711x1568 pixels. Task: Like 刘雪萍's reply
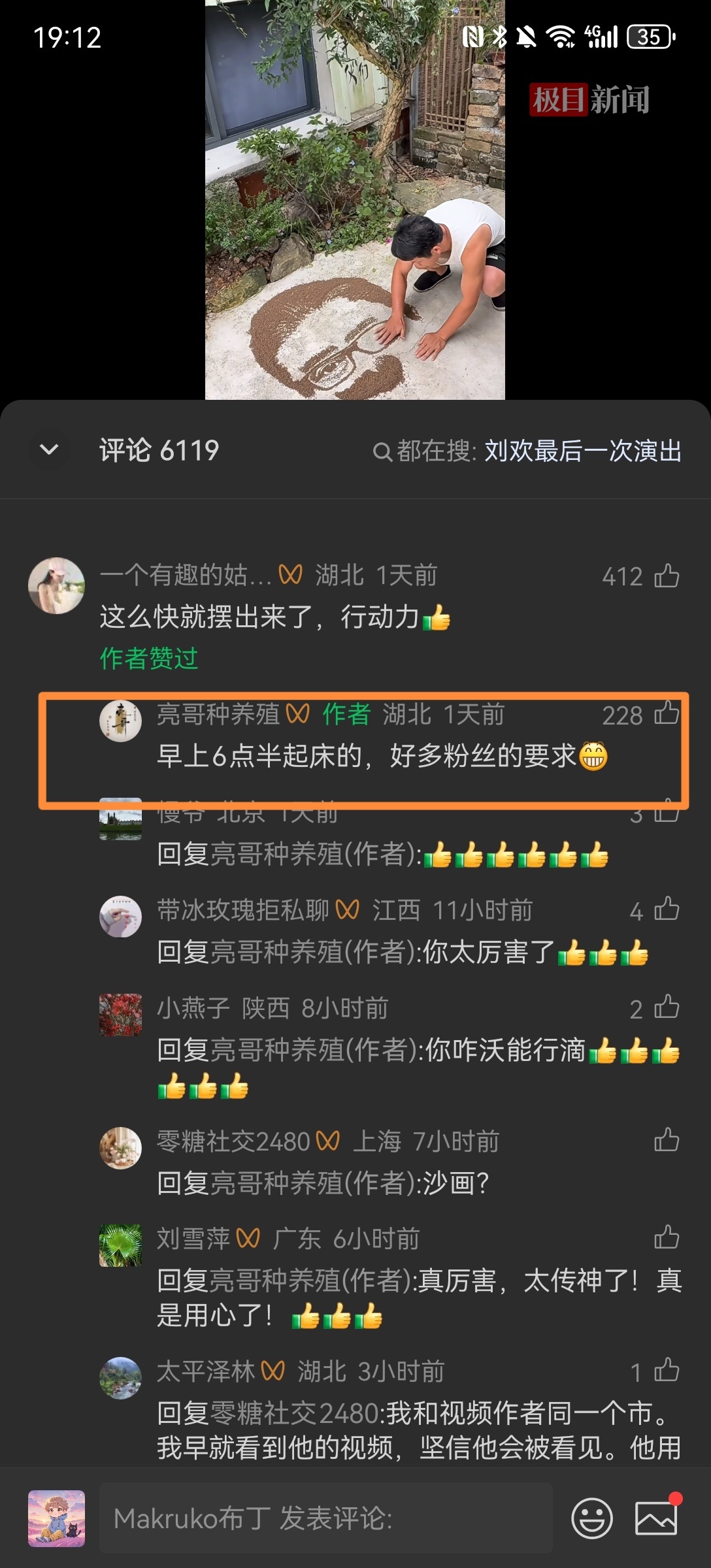667,1237
